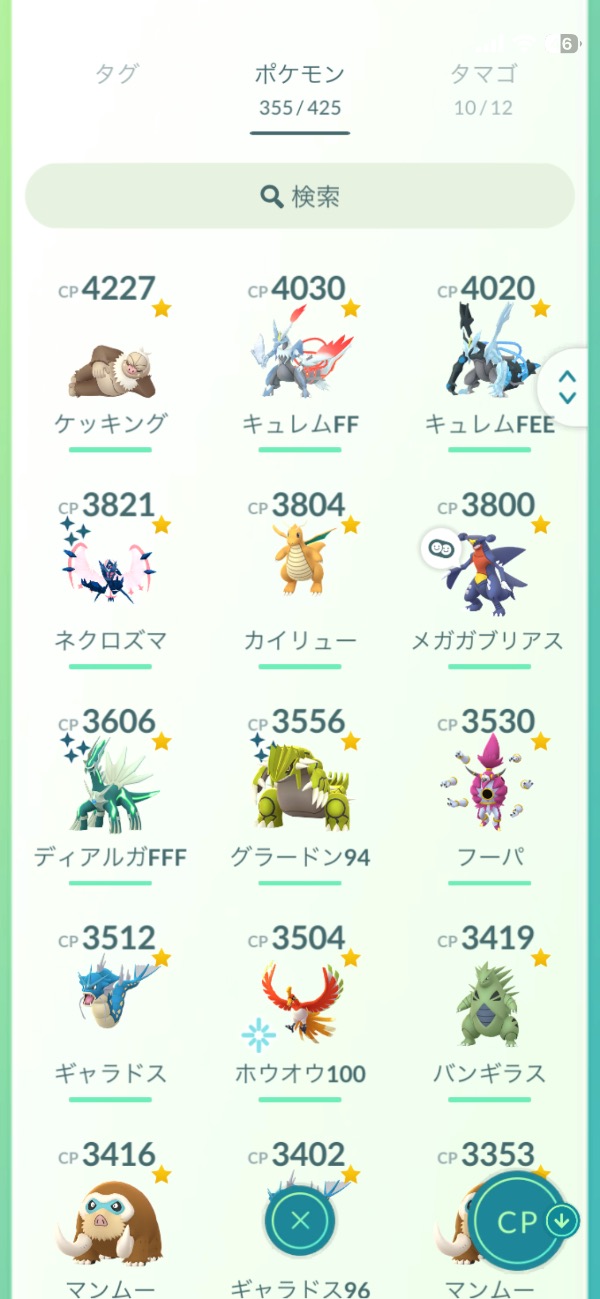Change the CP sort order

[x=521, y=1221]
